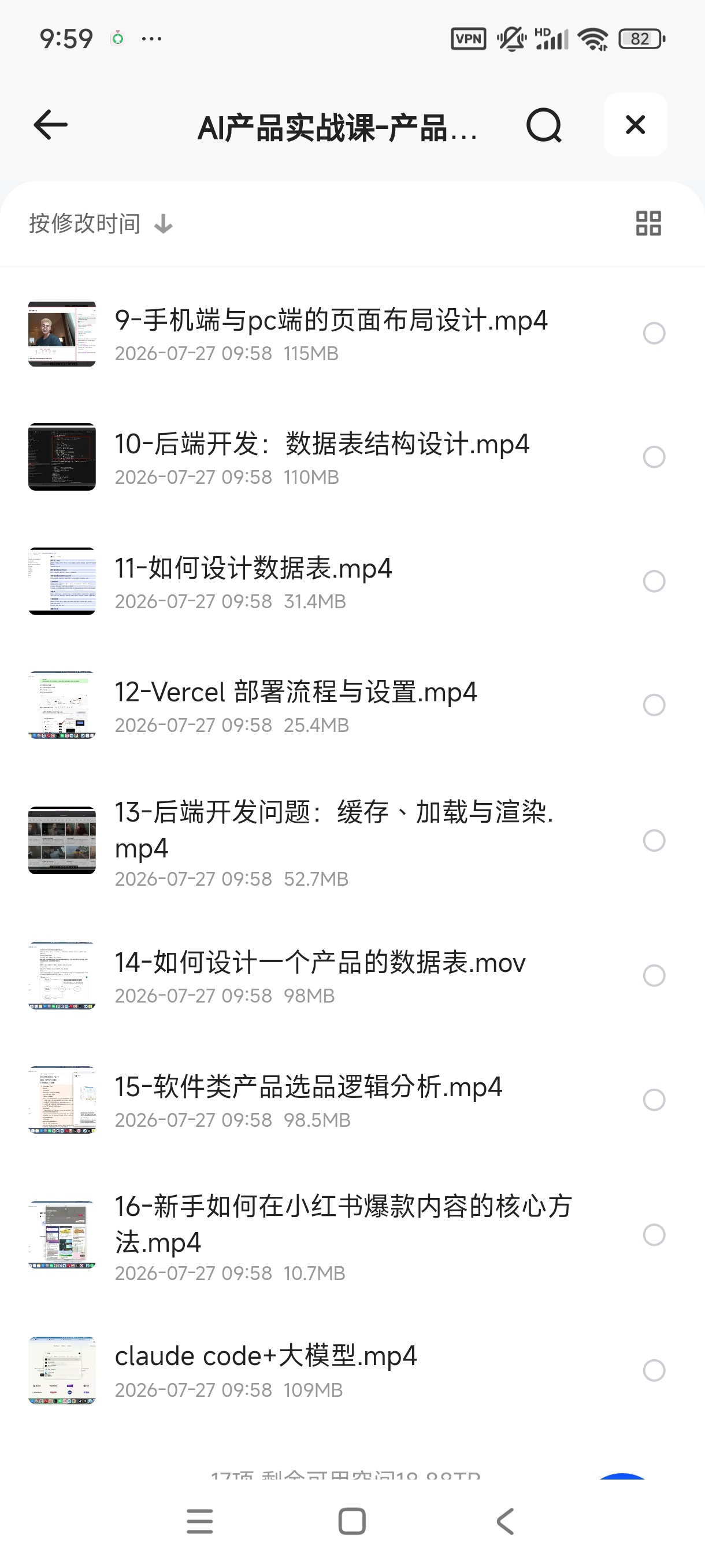Image resolution: width=705 pixels, height=1568 pixels.
Task: Select the checkbox for 10-后端开发：数据表结构设计.mp4
Action: click(654, 457)
